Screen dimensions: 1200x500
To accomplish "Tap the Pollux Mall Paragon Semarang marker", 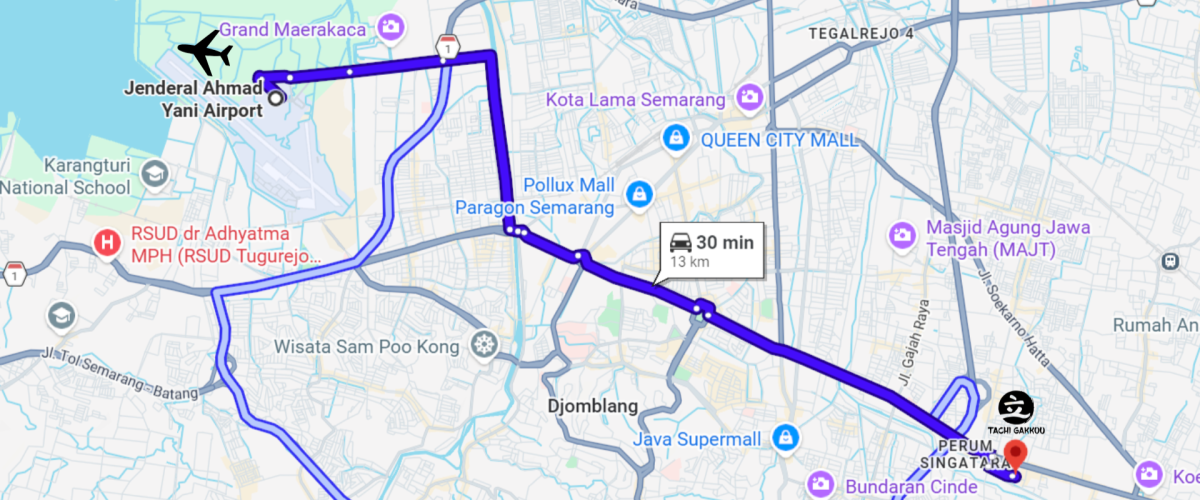I will point(638,195).
